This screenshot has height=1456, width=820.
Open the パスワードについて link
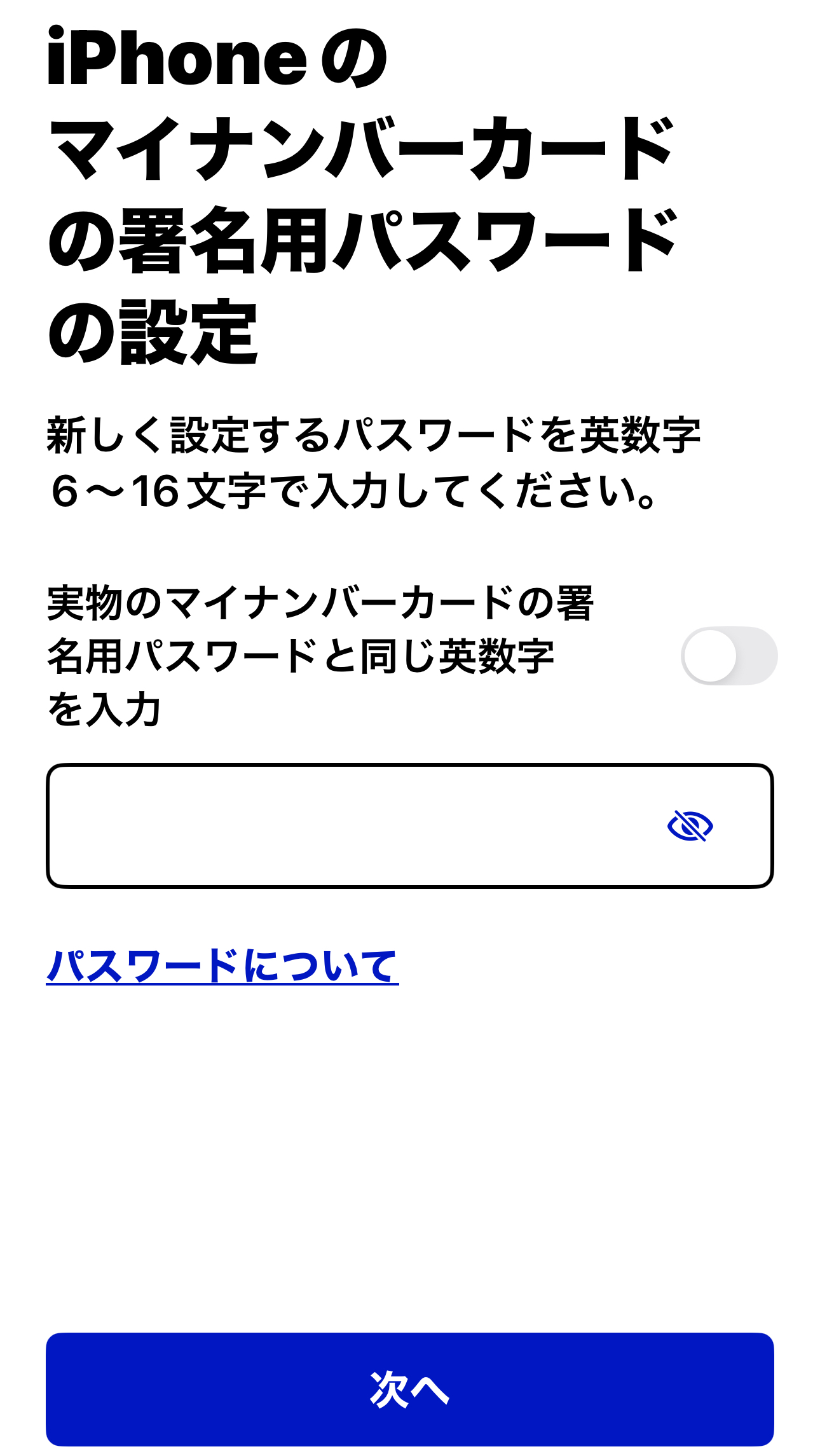(x=222, y=966)
